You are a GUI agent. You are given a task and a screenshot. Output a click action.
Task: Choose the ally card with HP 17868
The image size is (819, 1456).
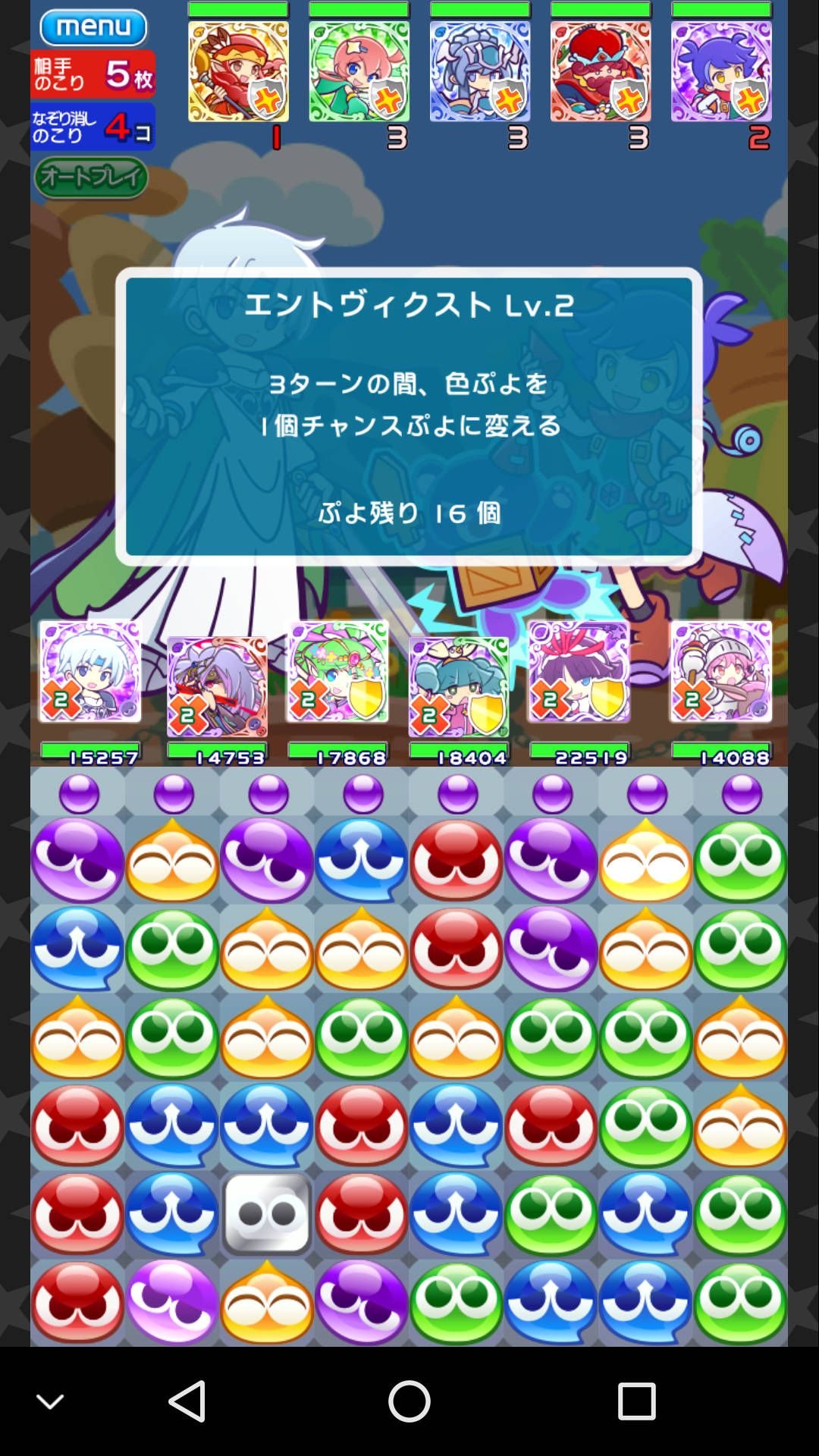[x=337, y=672]
